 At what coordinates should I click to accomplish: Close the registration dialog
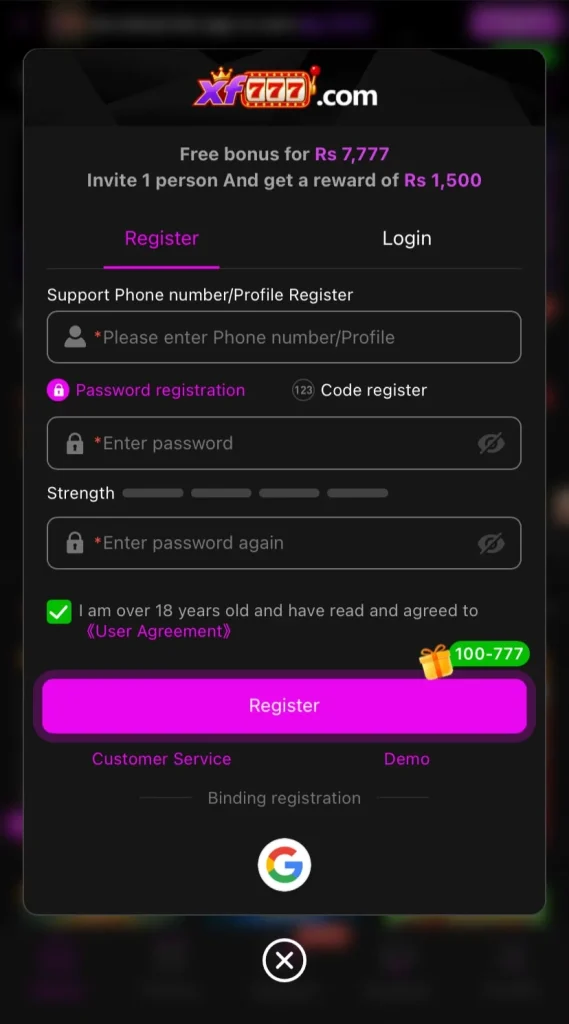point(284,961)
